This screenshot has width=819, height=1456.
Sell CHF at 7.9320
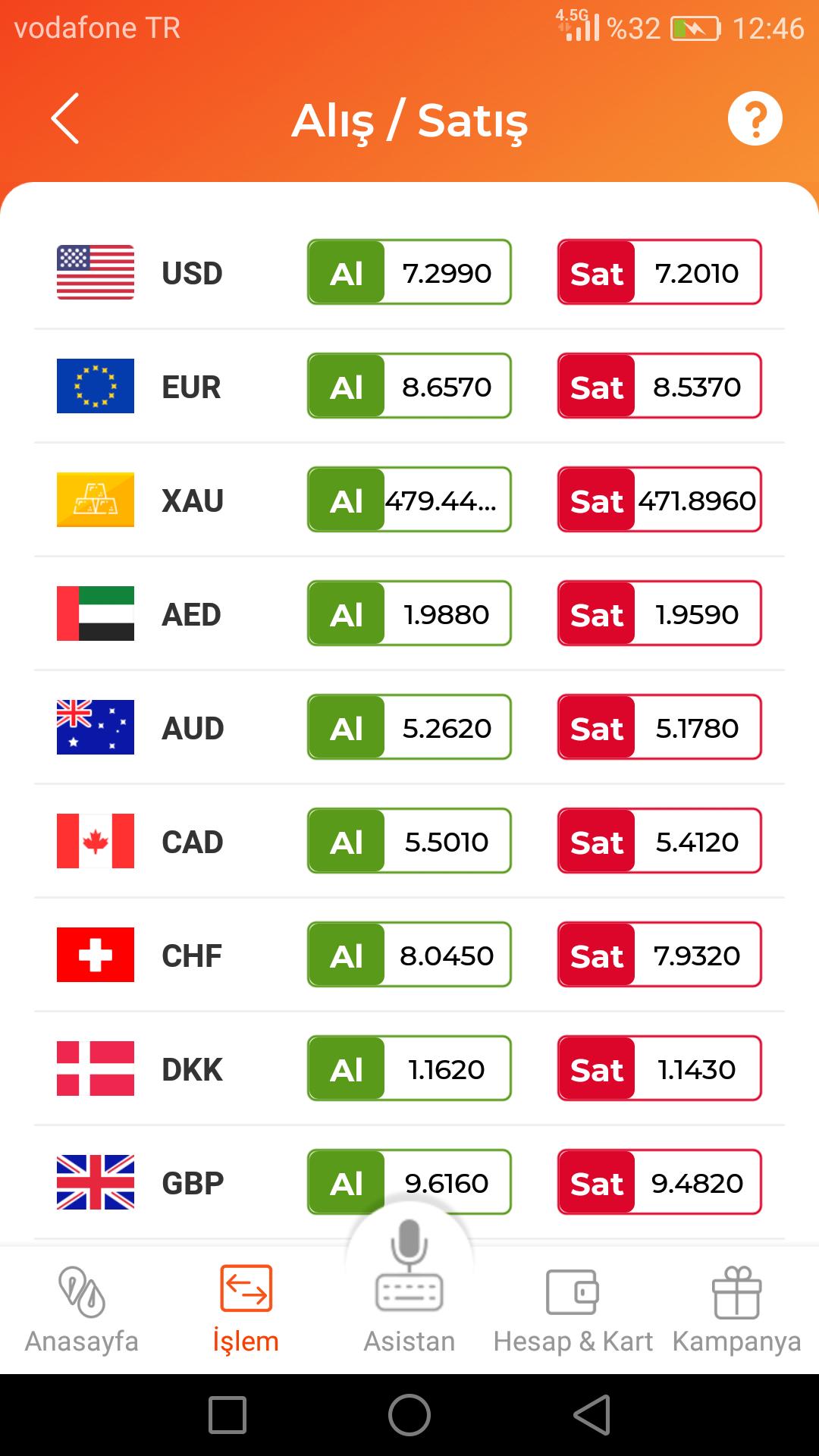click(660, 955)
